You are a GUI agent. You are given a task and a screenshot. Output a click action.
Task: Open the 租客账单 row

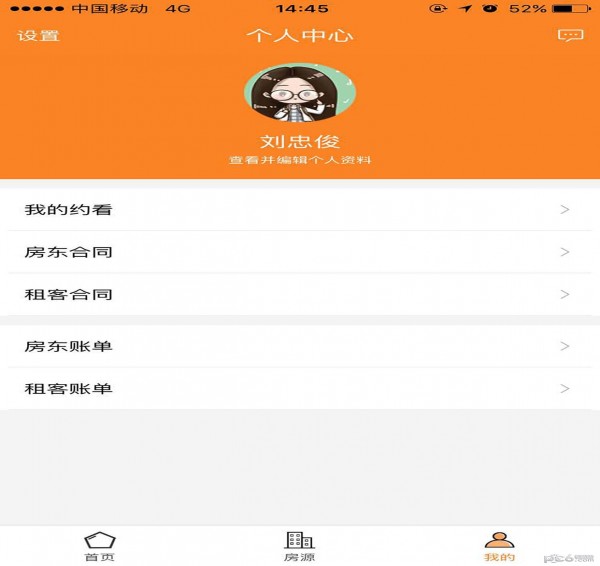point(300,388)
